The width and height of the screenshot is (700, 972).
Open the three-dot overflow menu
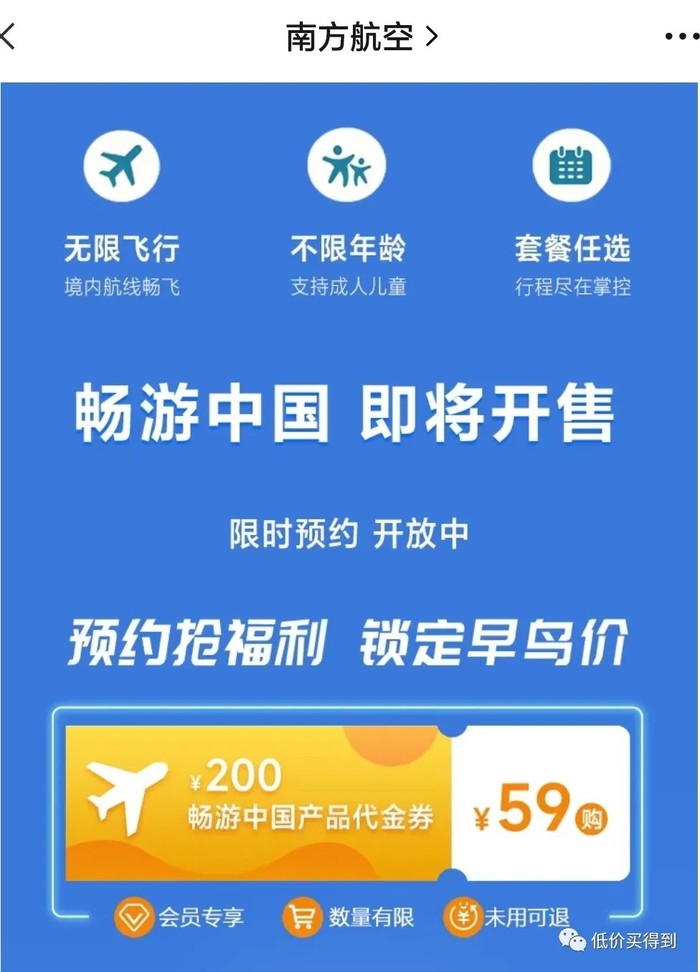tap(681, 38)
